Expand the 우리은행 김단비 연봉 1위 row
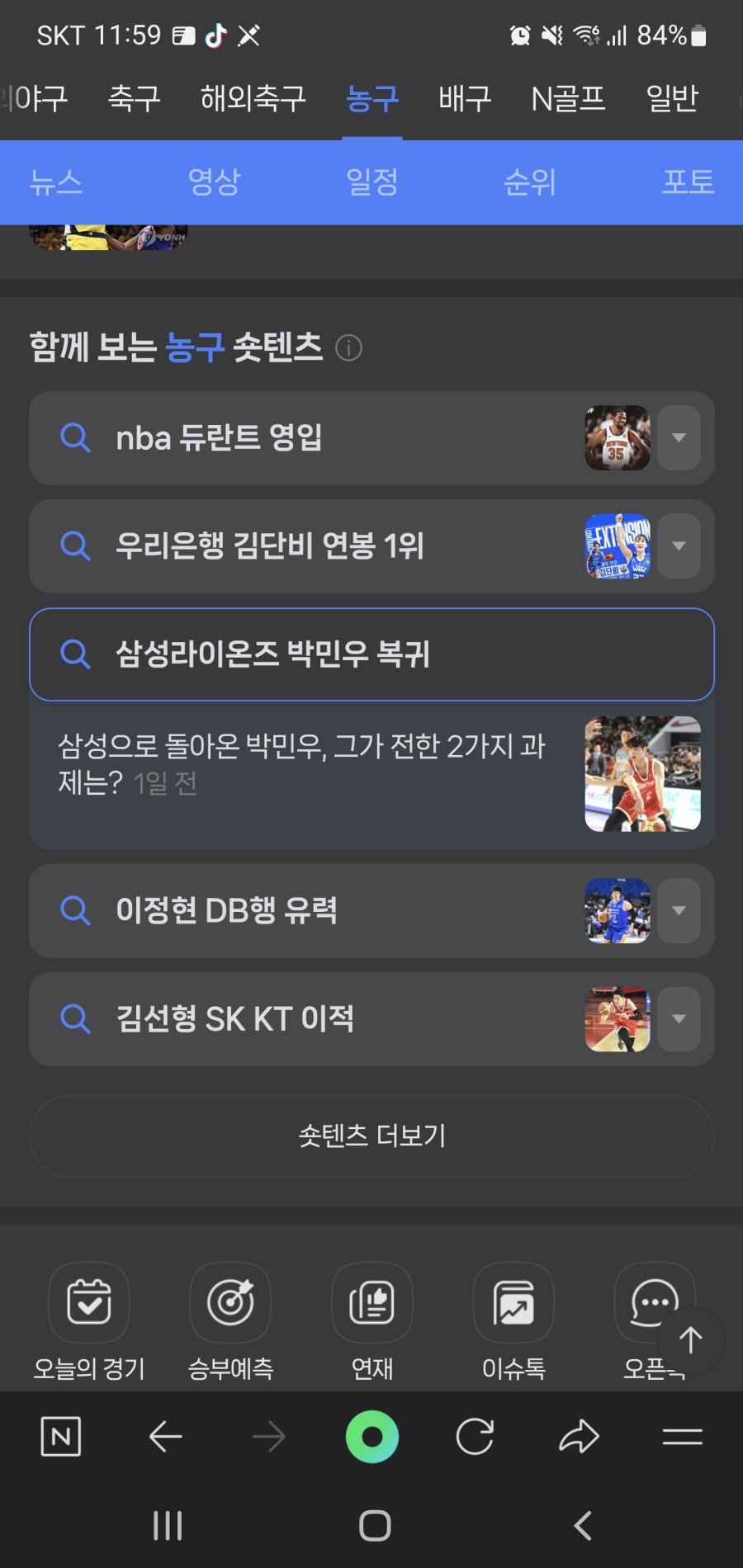 [679, 545]
